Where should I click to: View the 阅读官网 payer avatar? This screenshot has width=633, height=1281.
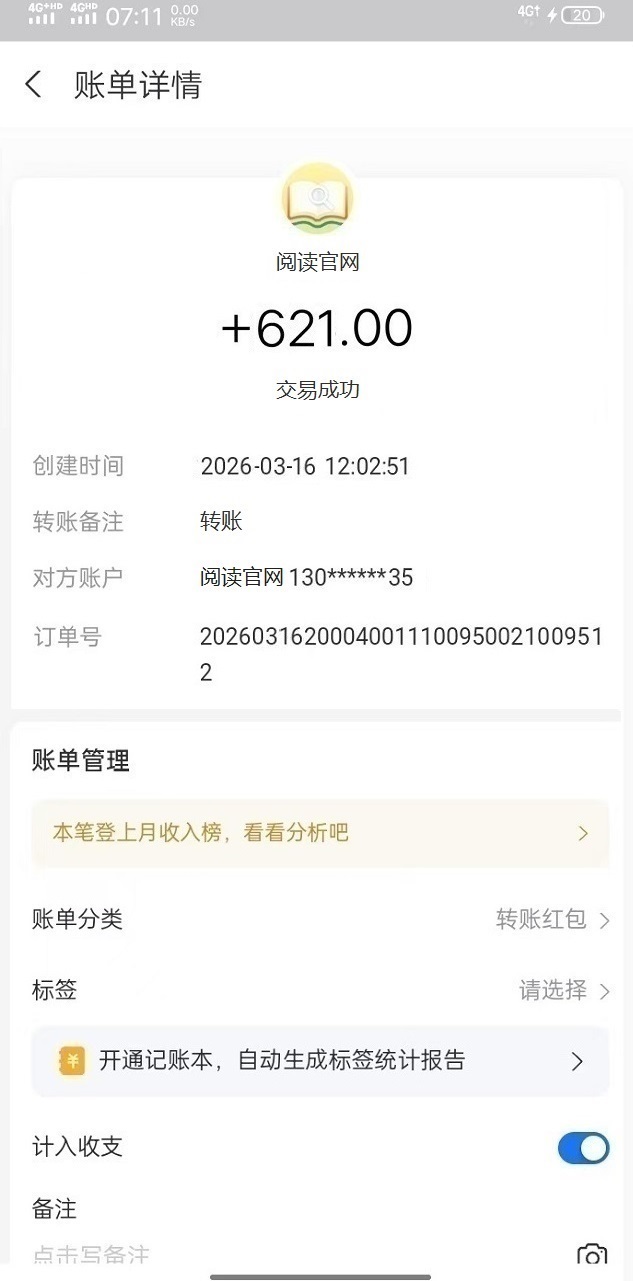click(317, 200)
